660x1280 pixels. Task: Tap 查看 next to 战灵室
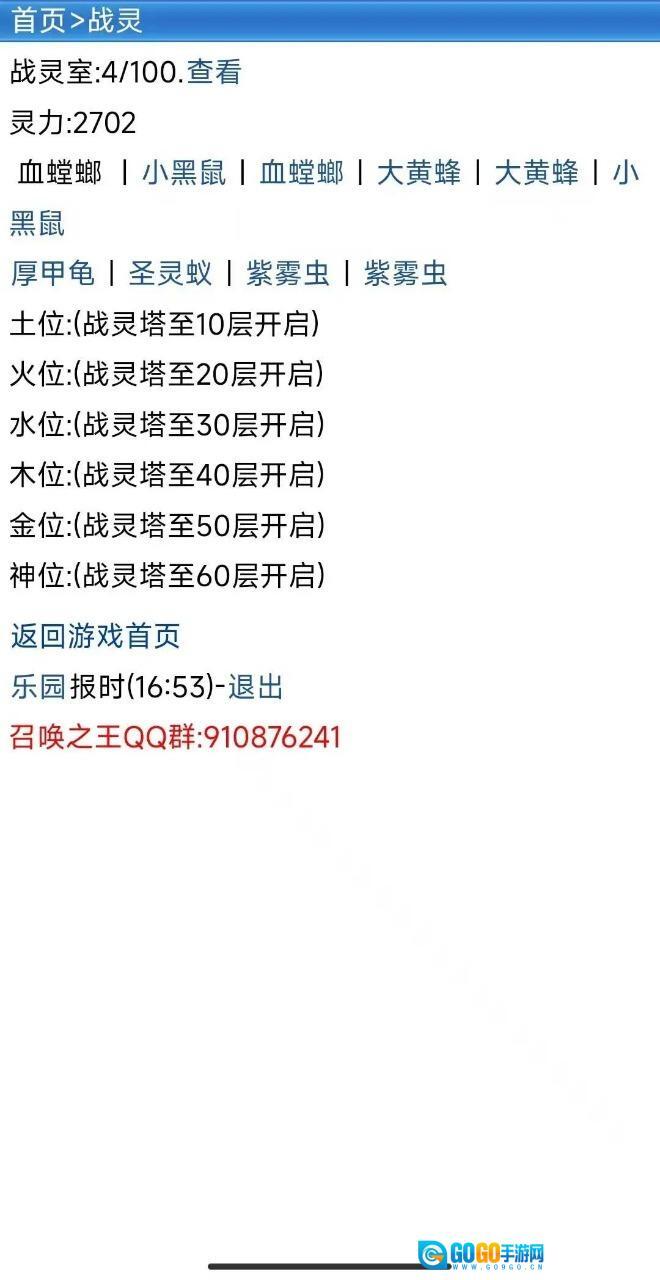click(x=214, y=72)
